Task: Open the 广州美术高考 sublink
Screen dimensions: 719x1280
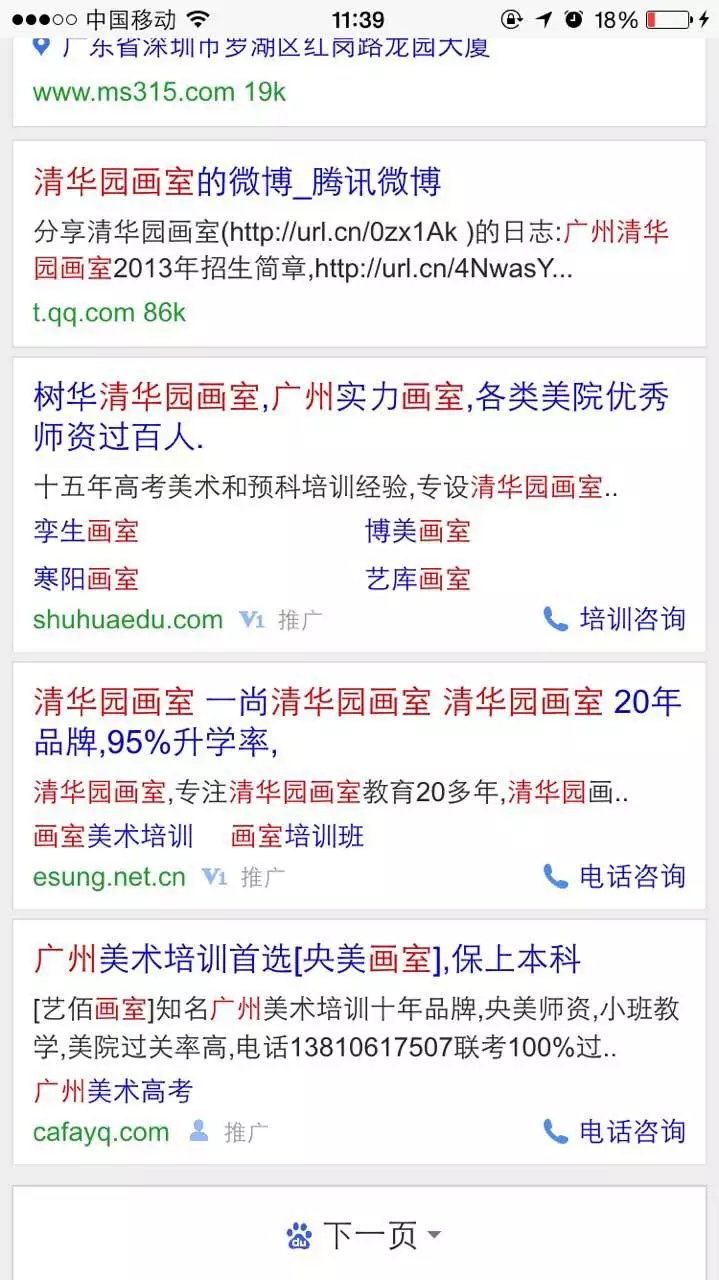Action: pyautogui.click(x=113, y=1091)
